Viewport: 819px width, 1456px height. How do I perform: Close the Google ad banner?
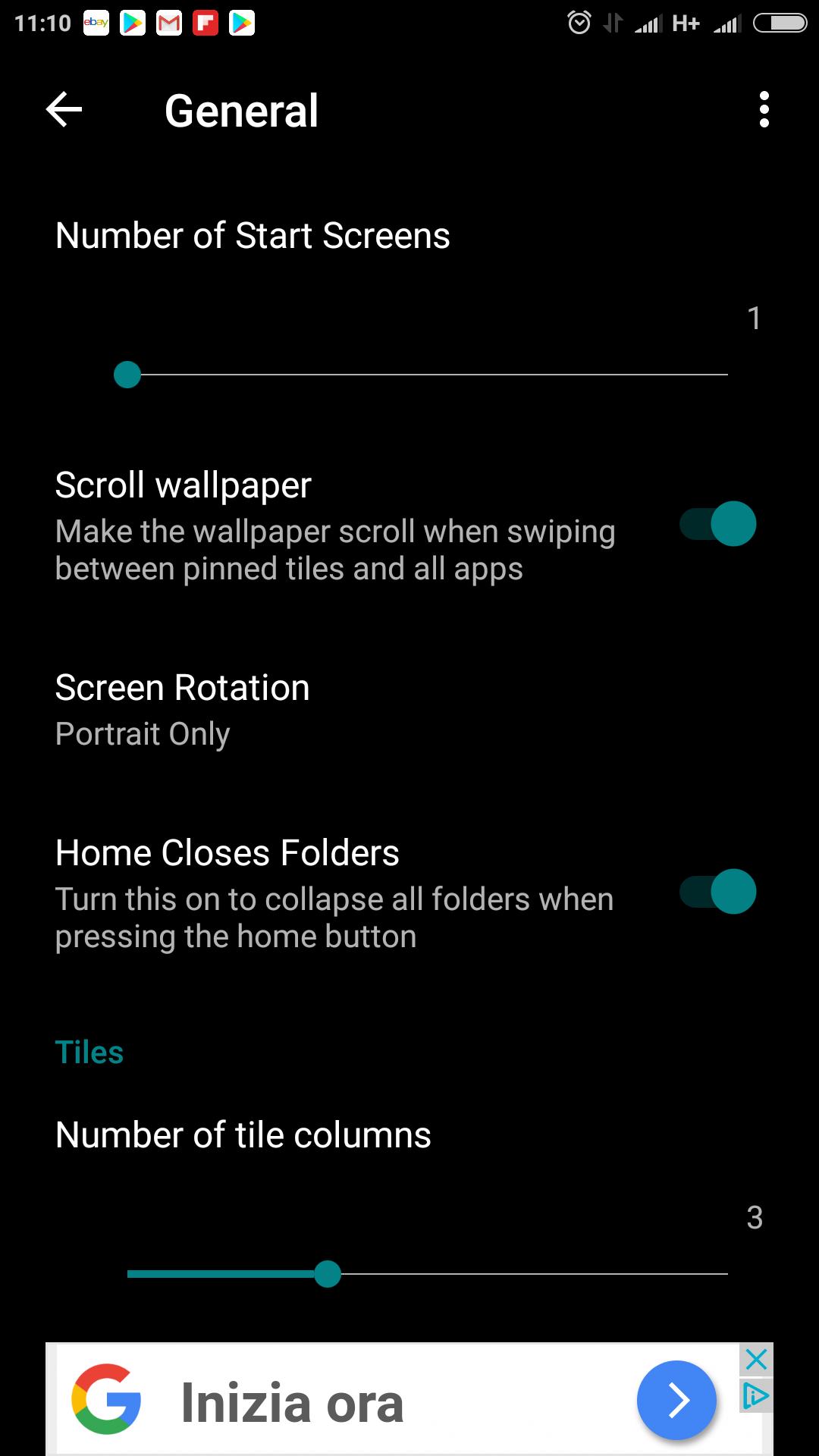coord(756,1360)
